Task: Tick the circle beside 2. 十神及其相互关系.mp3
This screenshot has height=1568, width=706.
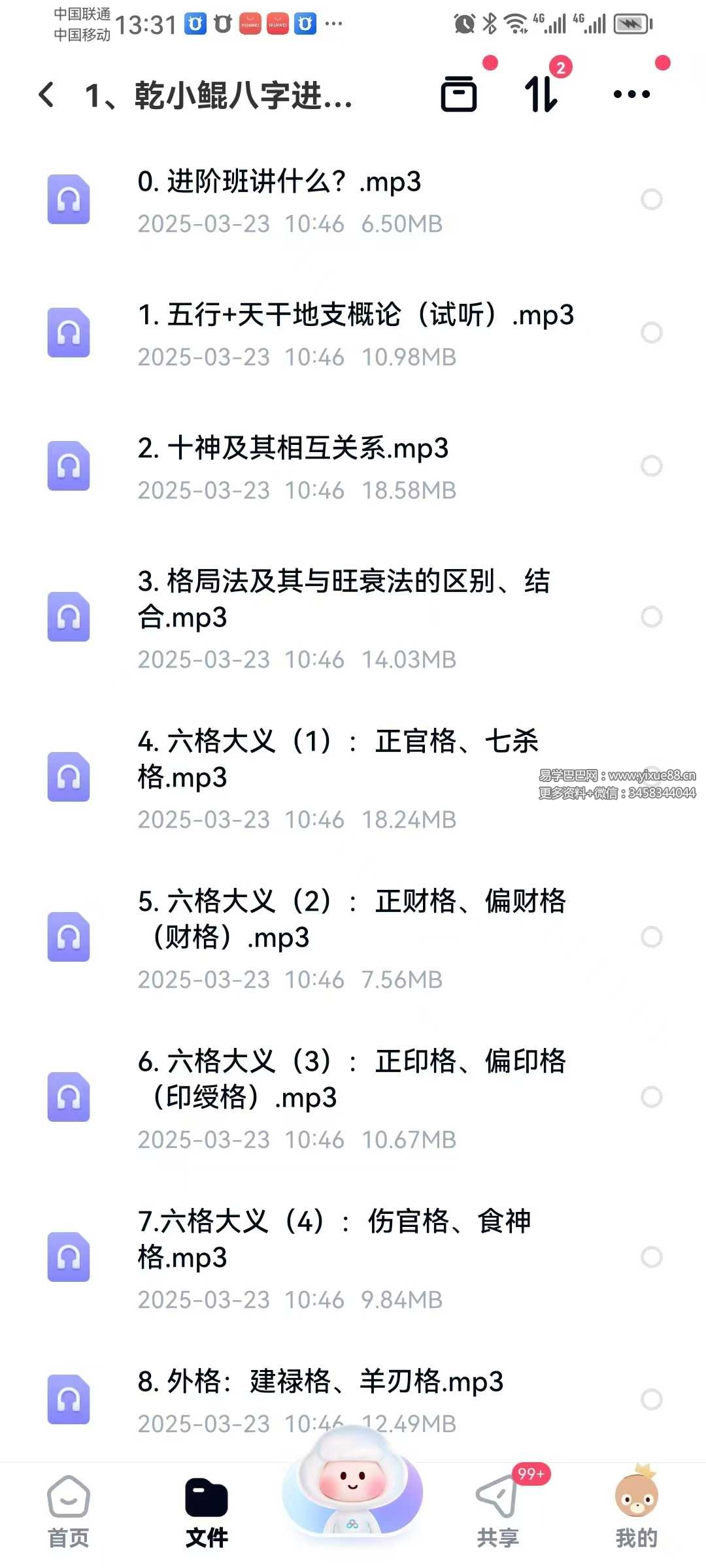Action: [651, 466]
